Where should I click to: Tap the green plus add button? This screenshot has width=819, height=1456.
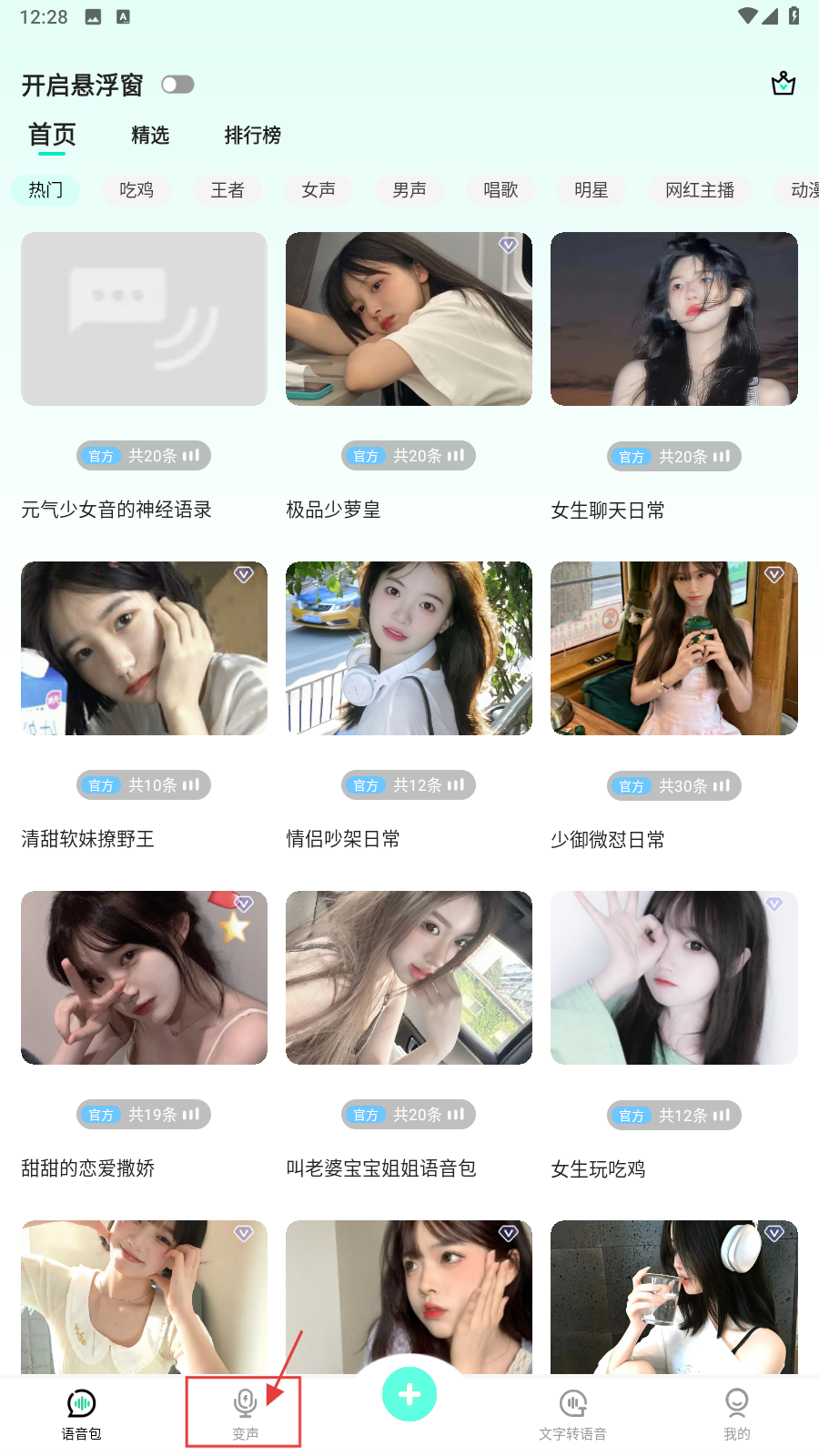click(x=409, y=1394)
